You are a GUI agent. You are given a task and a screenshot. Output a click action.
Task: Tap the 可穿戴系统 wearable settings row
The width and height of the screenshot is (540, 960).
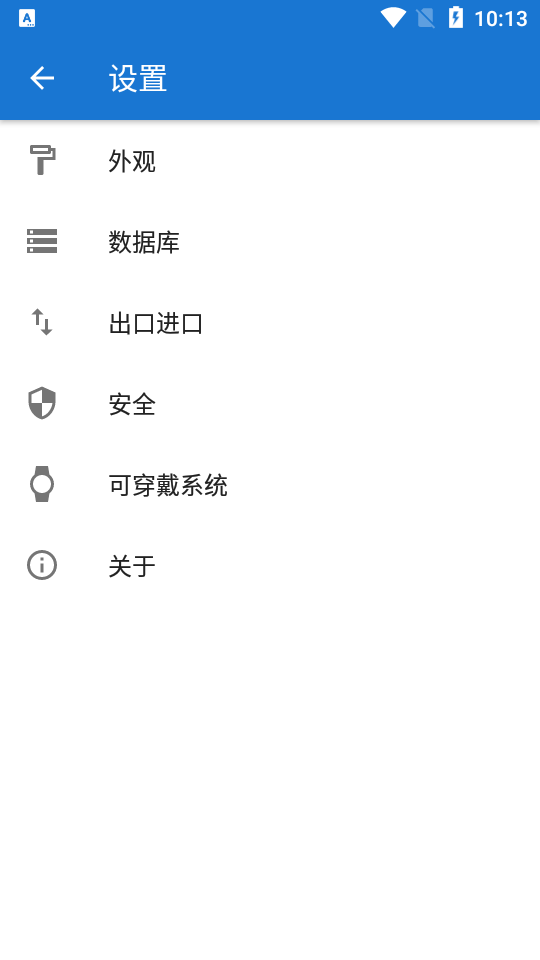coord(270,484)
